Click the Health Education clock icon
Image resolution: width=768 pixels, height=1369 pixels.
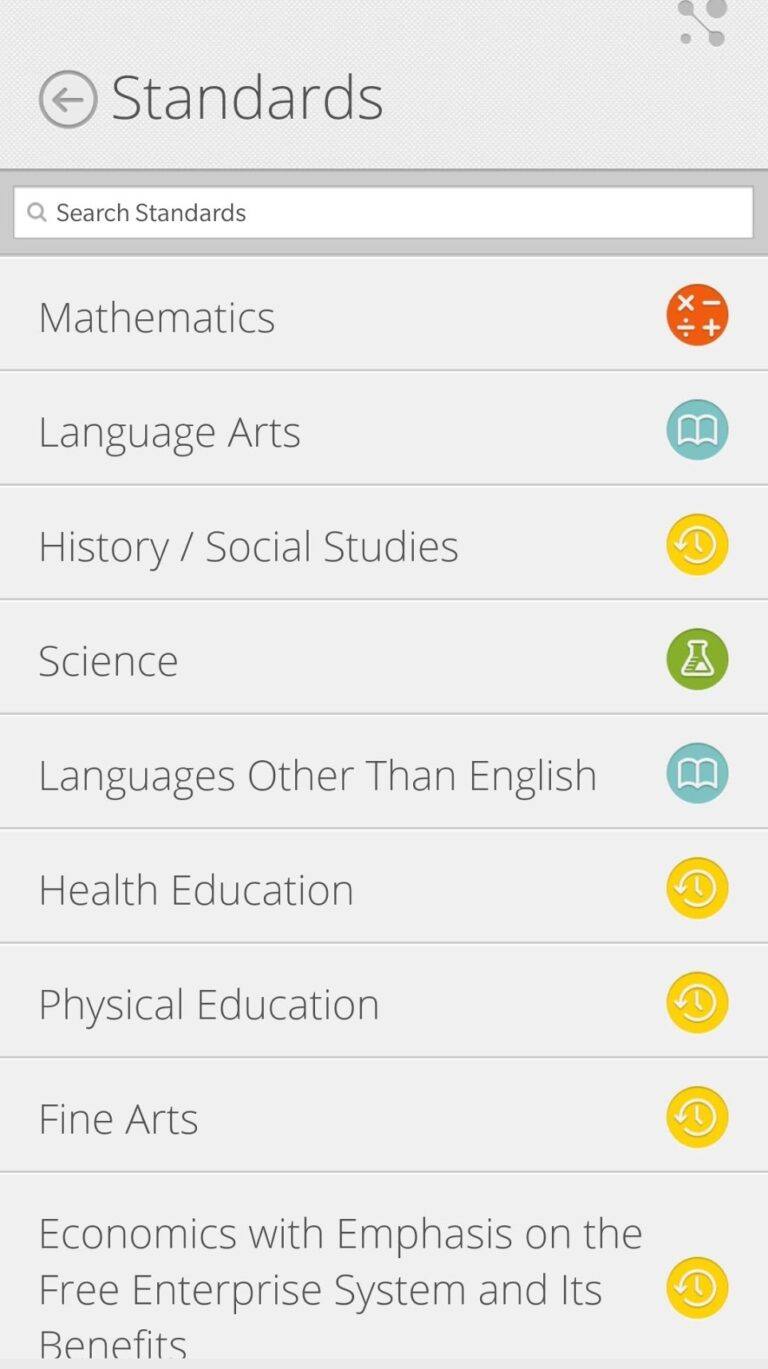(x=697, y=886)
